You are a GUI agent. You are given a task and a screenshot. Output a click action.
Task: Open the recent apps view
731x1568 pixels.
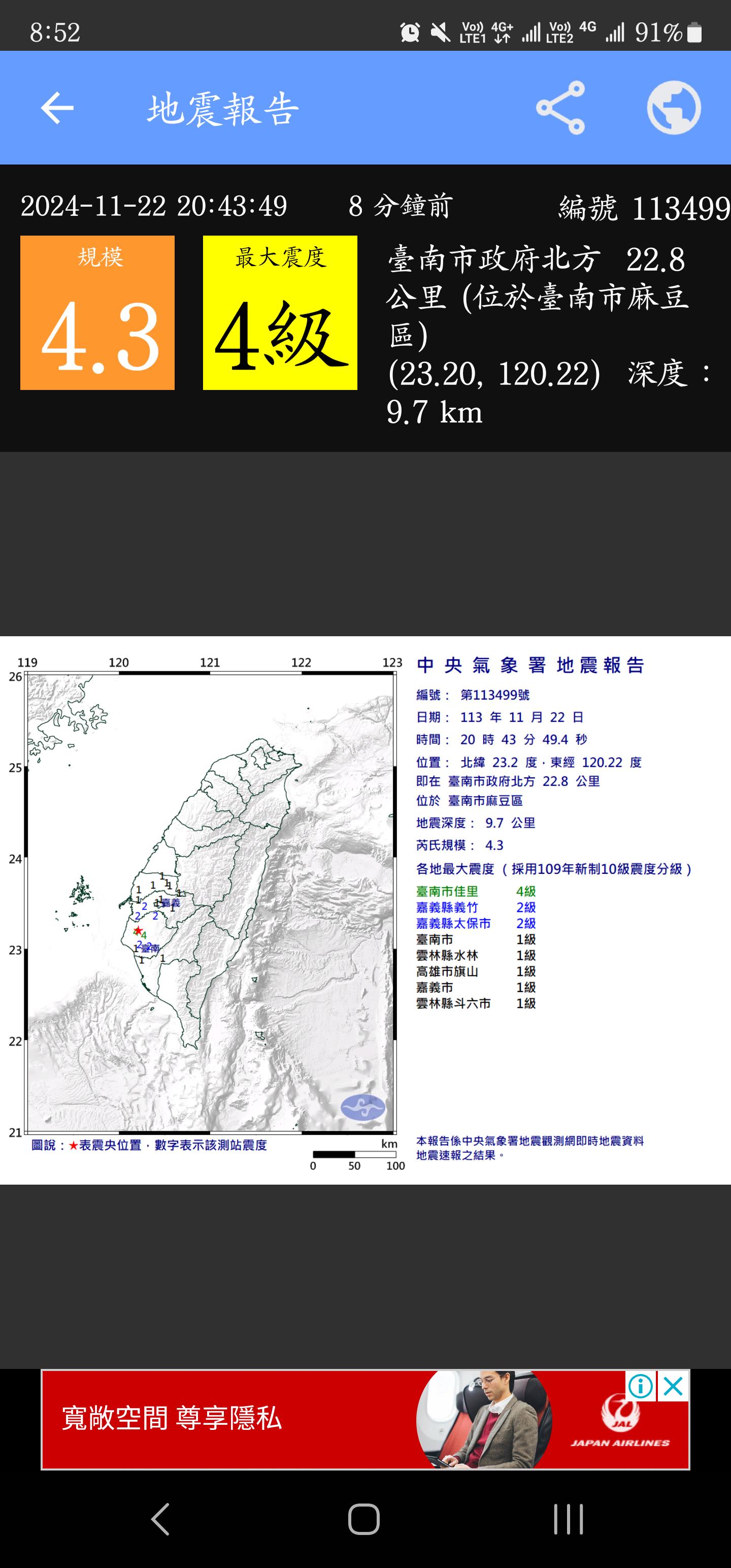569,1519
